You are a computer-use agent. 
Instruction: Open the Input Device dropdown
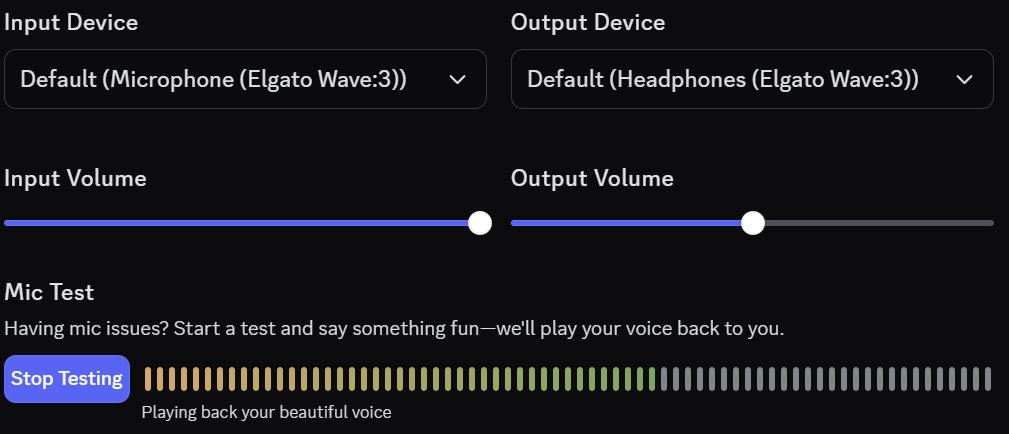tap(245, 79)
